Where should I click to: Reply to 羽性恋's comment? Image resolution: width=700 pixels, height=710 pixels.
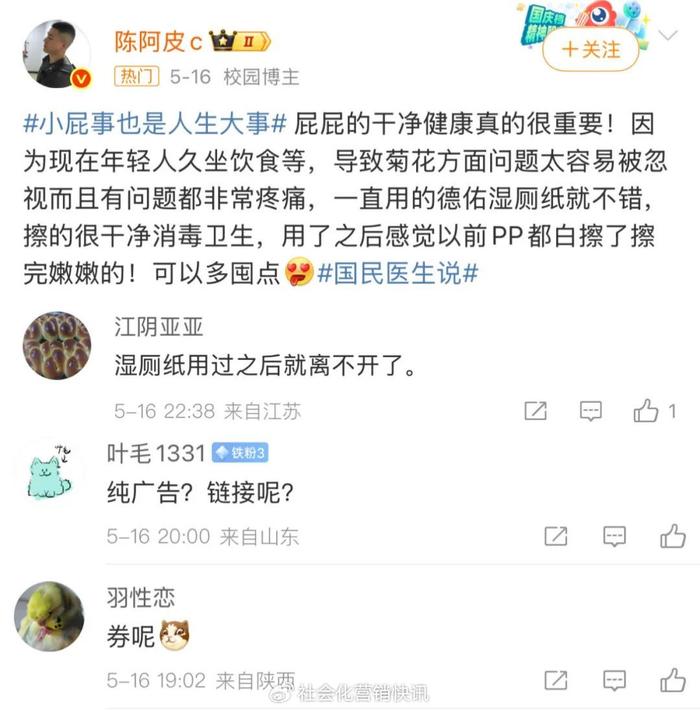615,681
